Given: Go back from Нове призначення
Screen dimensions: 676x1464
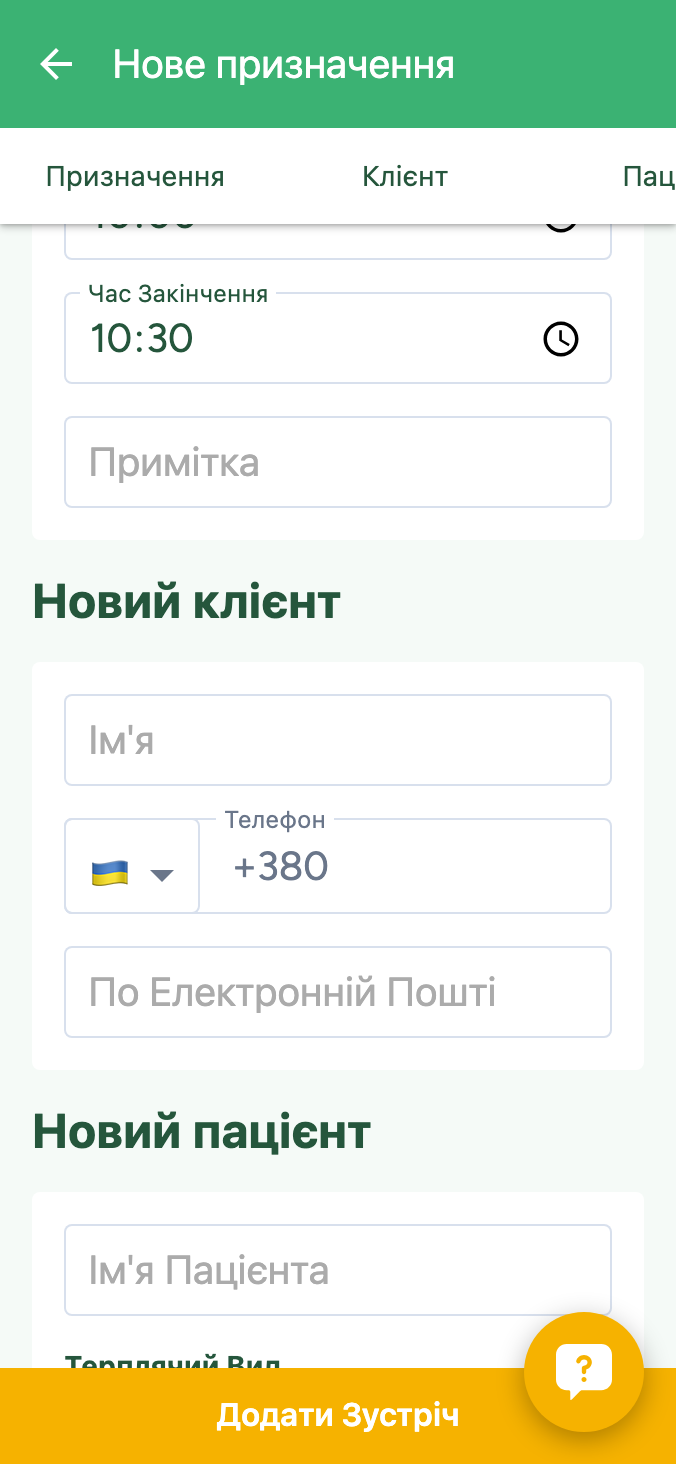Looking at the screenshot, I should 56,65.
